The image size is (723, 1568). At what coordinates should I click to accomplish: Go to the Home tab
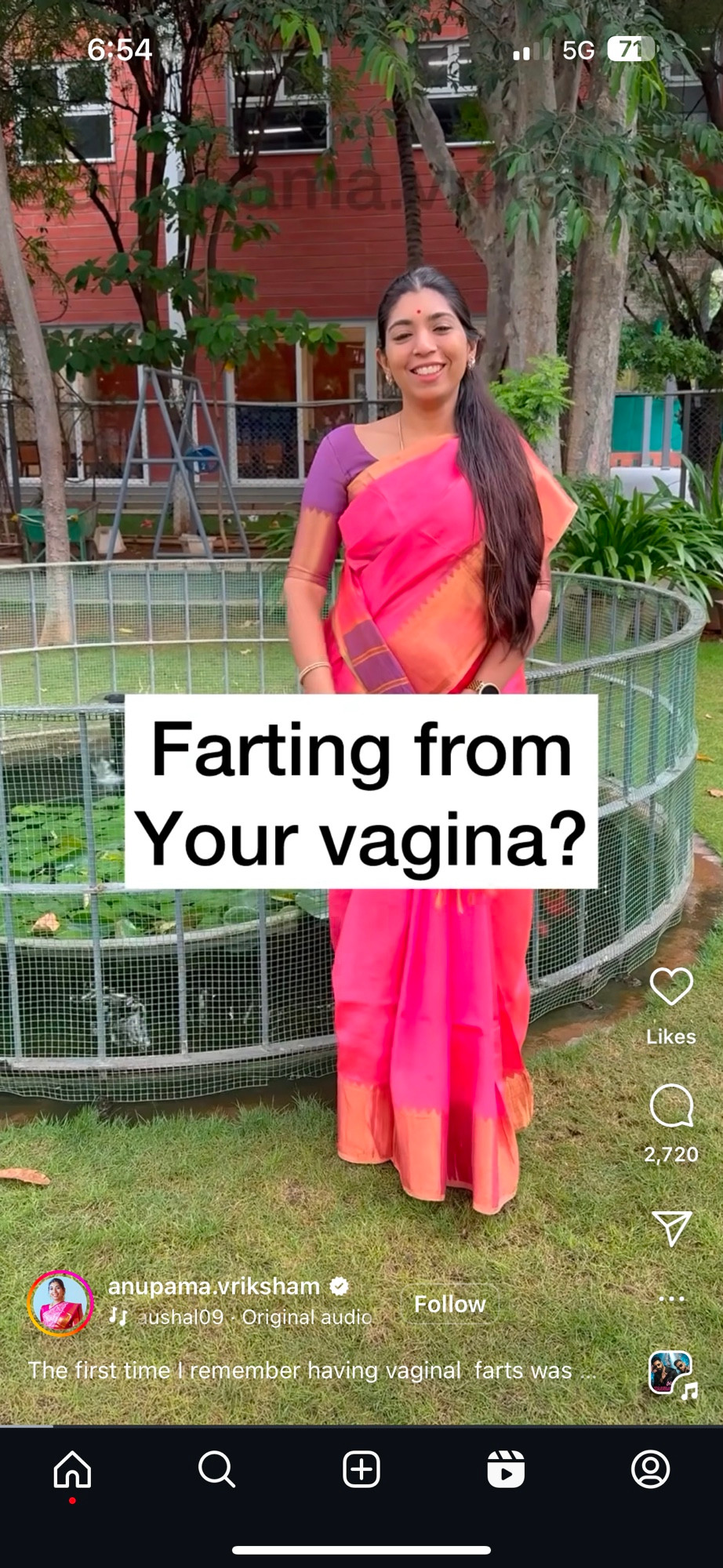click(x=72, y=1468)
